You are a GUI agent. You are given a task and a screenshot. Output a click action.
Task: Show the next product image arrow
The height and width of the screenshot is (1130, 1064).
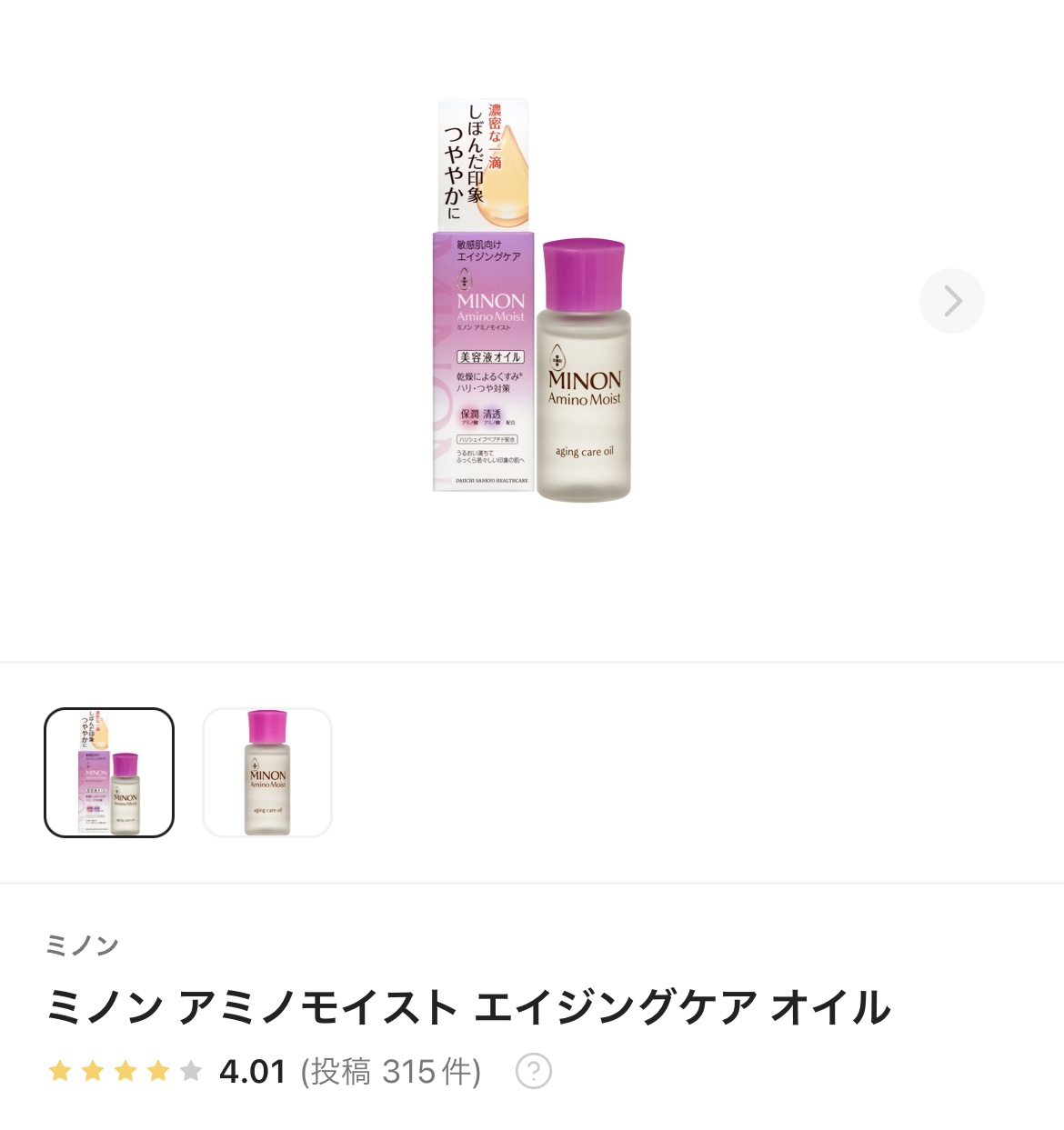pyautogui.click(x=951, y=301)
